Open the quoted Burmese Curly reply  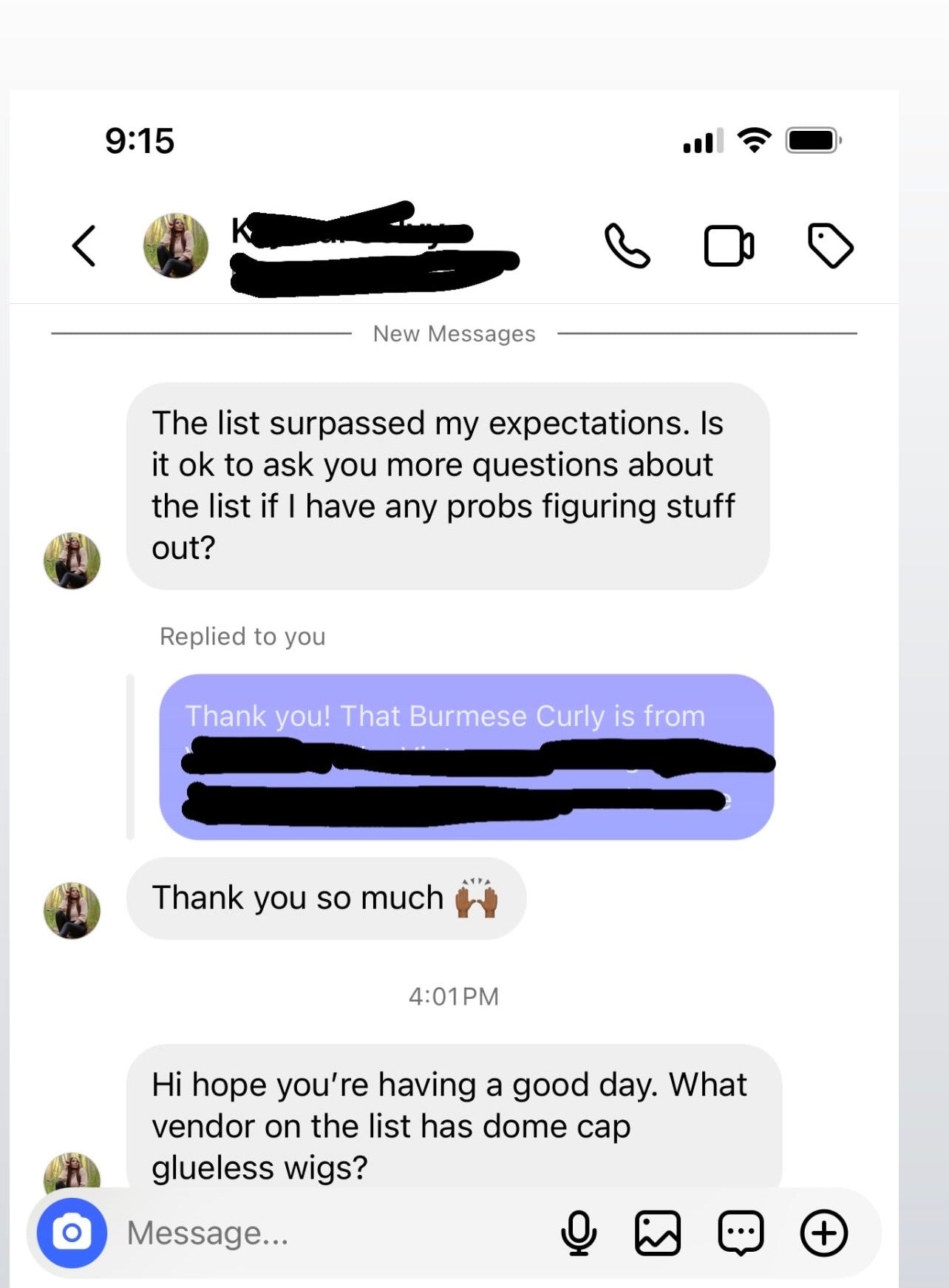(466, 756)
